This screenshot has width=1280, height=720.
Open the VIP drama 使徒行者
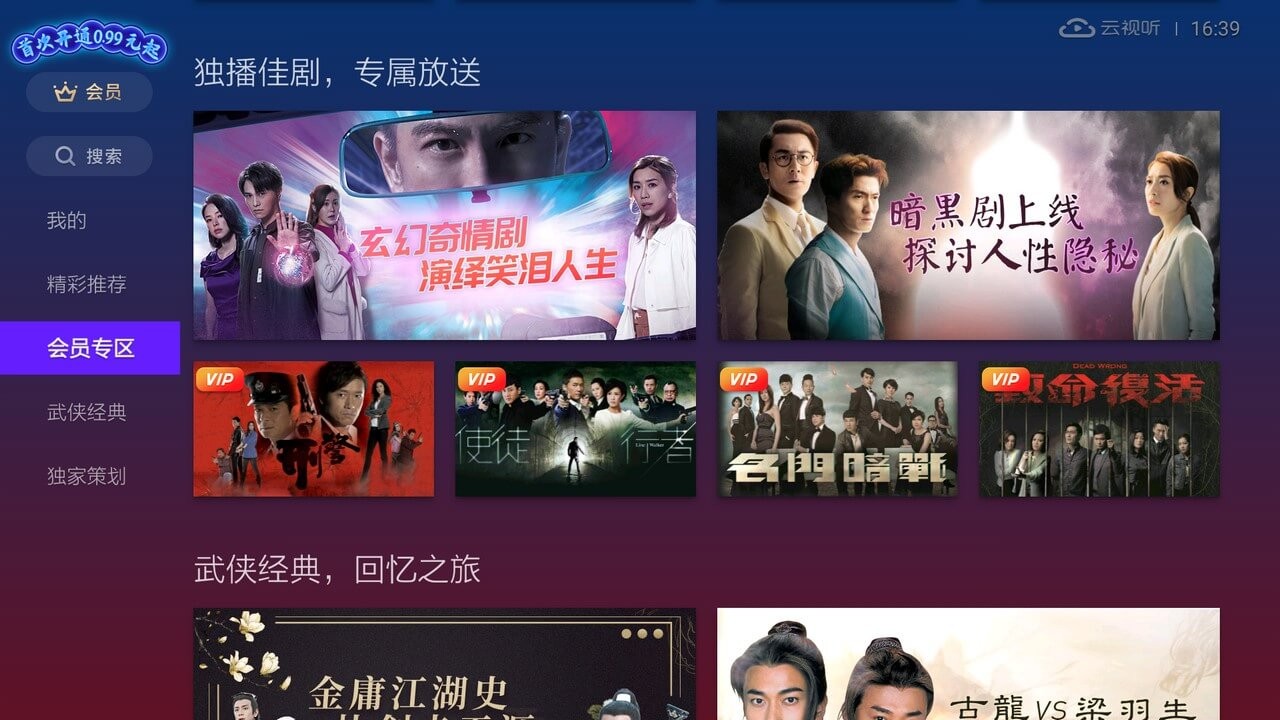pos(575,429)
